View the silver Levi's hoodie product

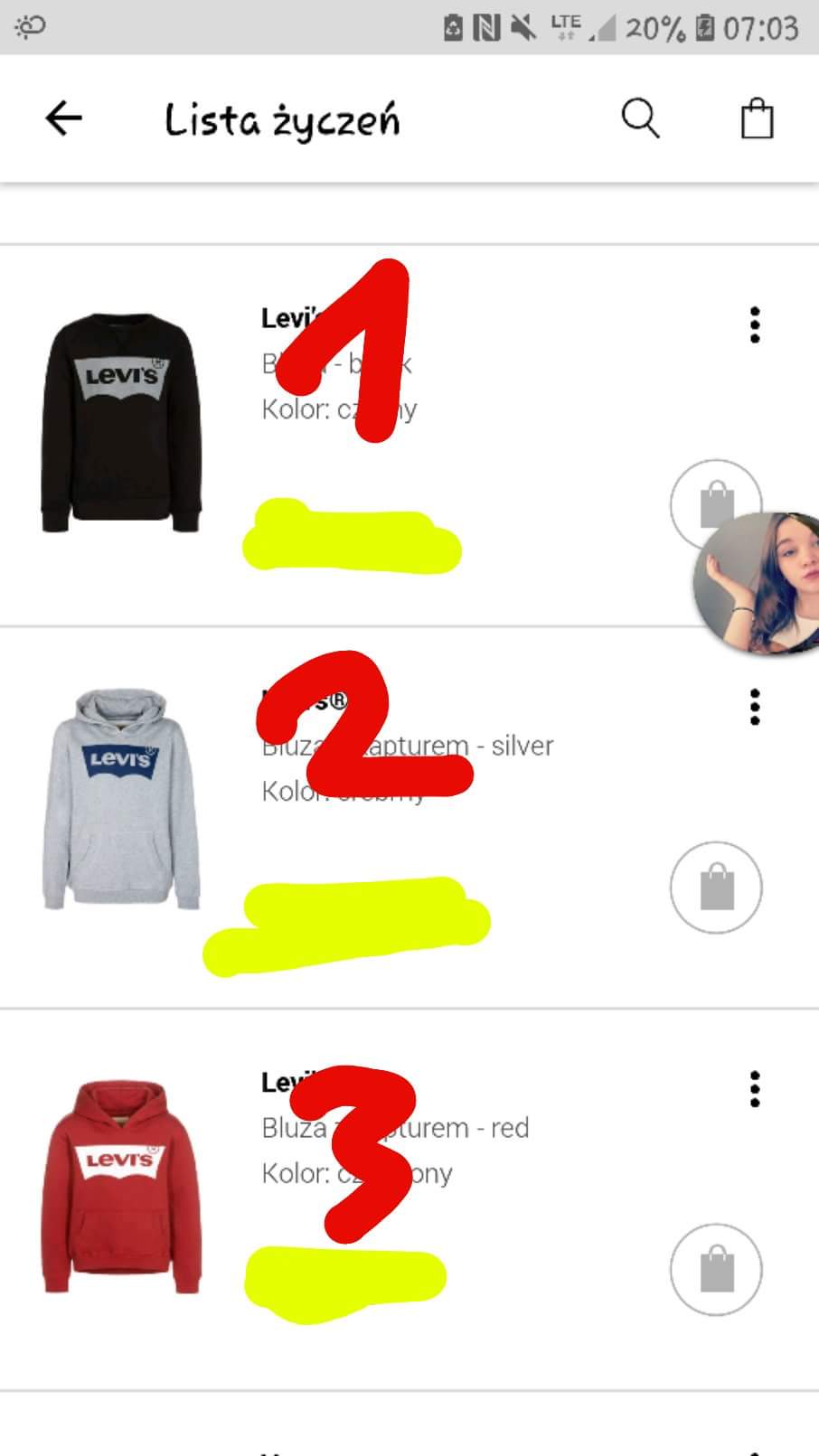click(x=120, y=799)
